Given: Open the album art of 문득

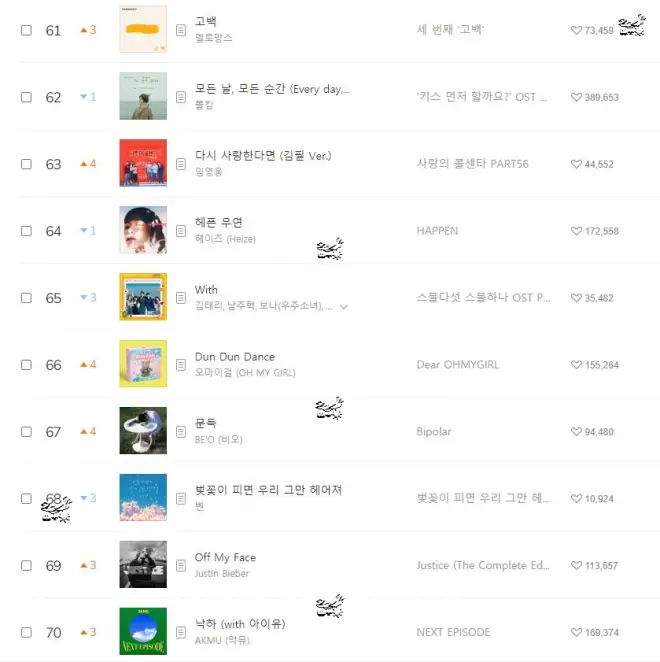Looking at the screenshot, I should pyautogui.click(x=143, y=431).
